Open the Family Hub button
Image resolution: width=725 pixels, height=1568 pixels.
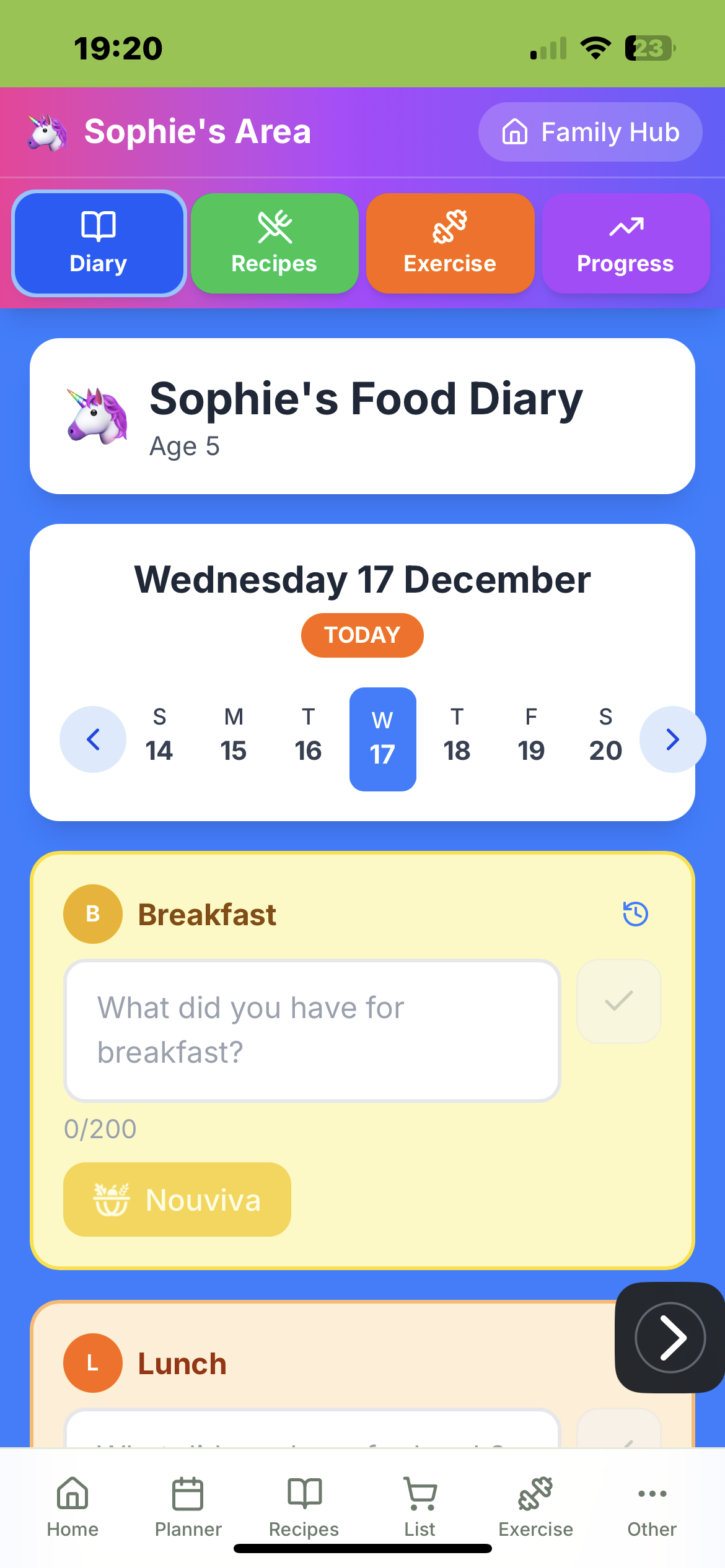click(x=589, y=131)
